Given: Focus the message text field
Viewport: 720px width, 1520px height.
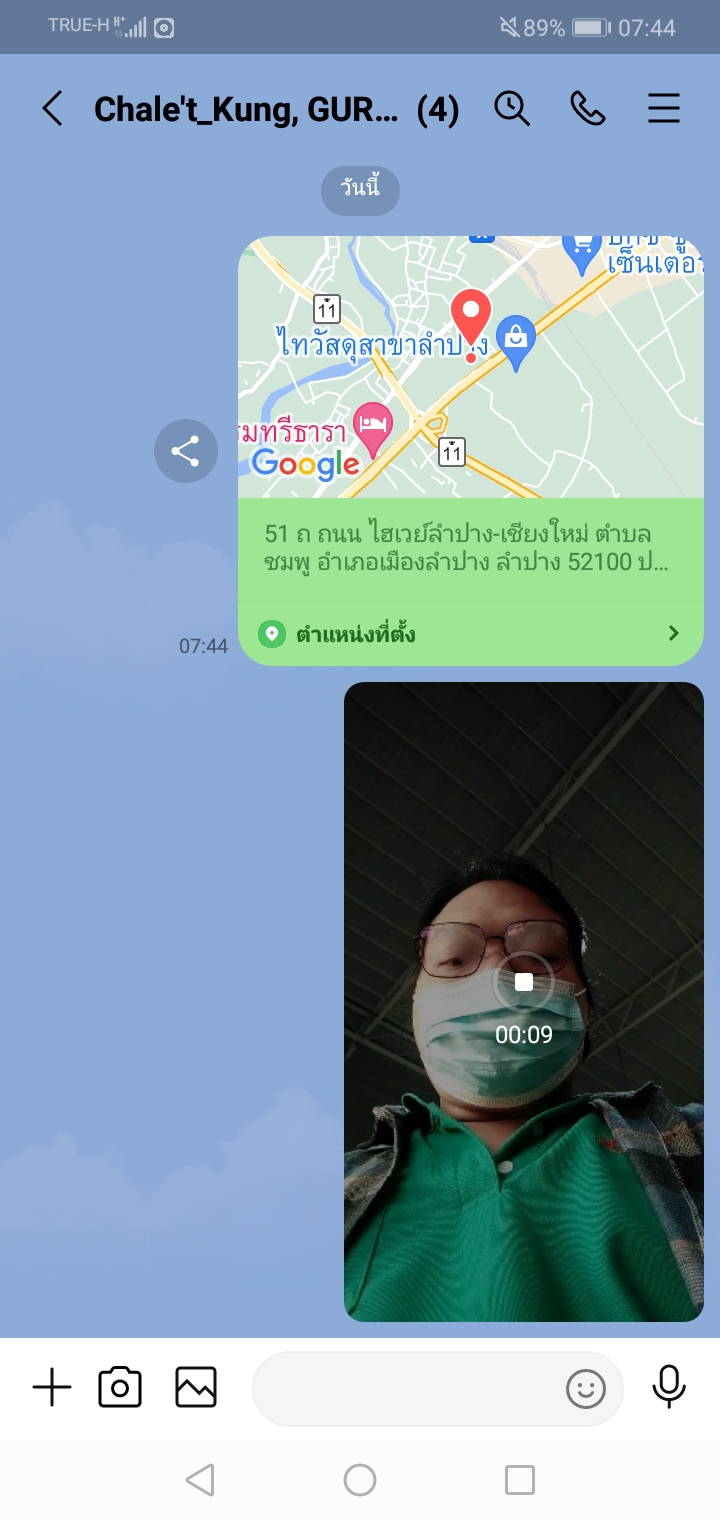Looking at the screenshot, I should 405,1388.
